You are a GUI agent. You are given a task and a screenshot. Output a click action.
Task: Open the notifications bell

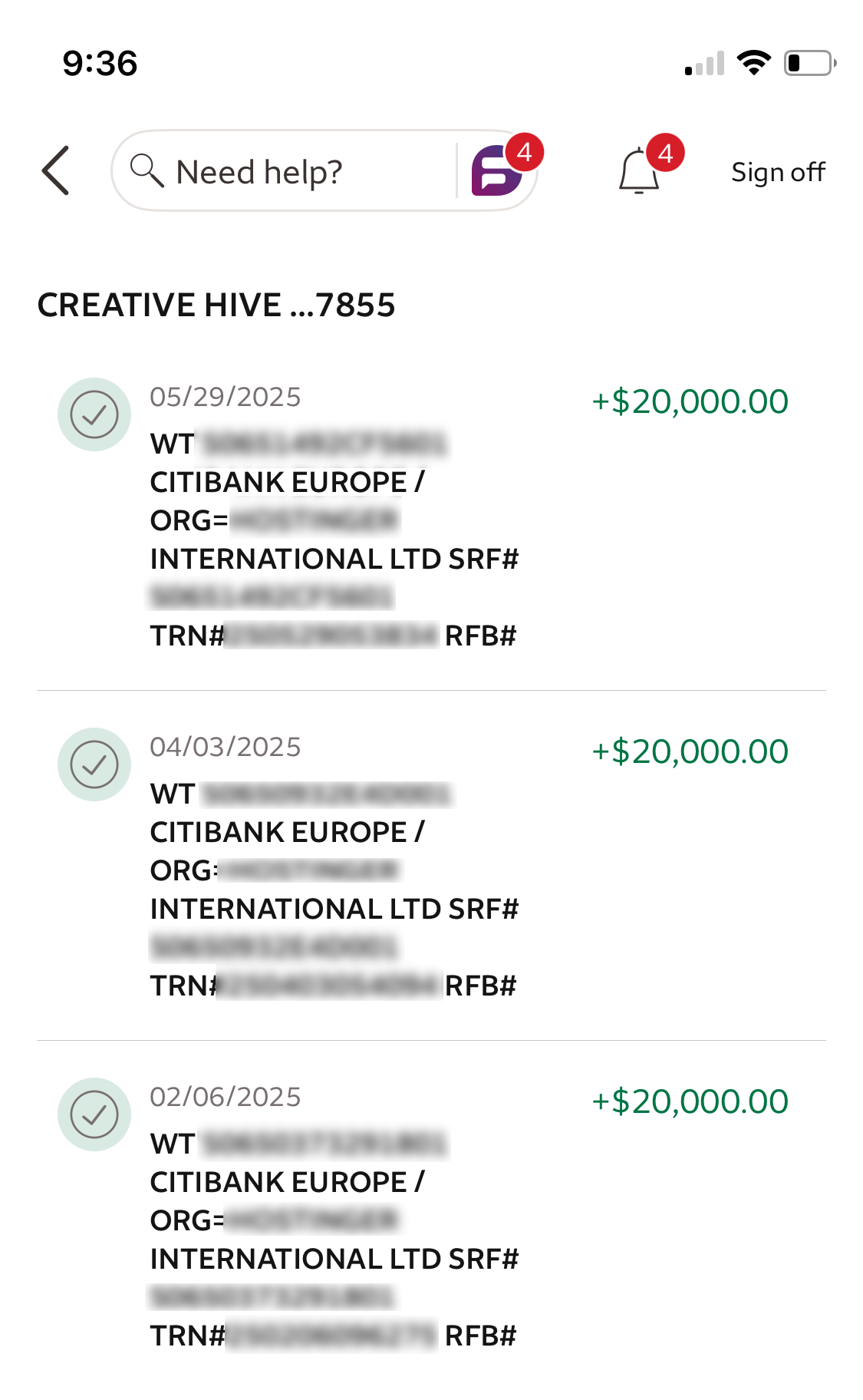(640, 170)
